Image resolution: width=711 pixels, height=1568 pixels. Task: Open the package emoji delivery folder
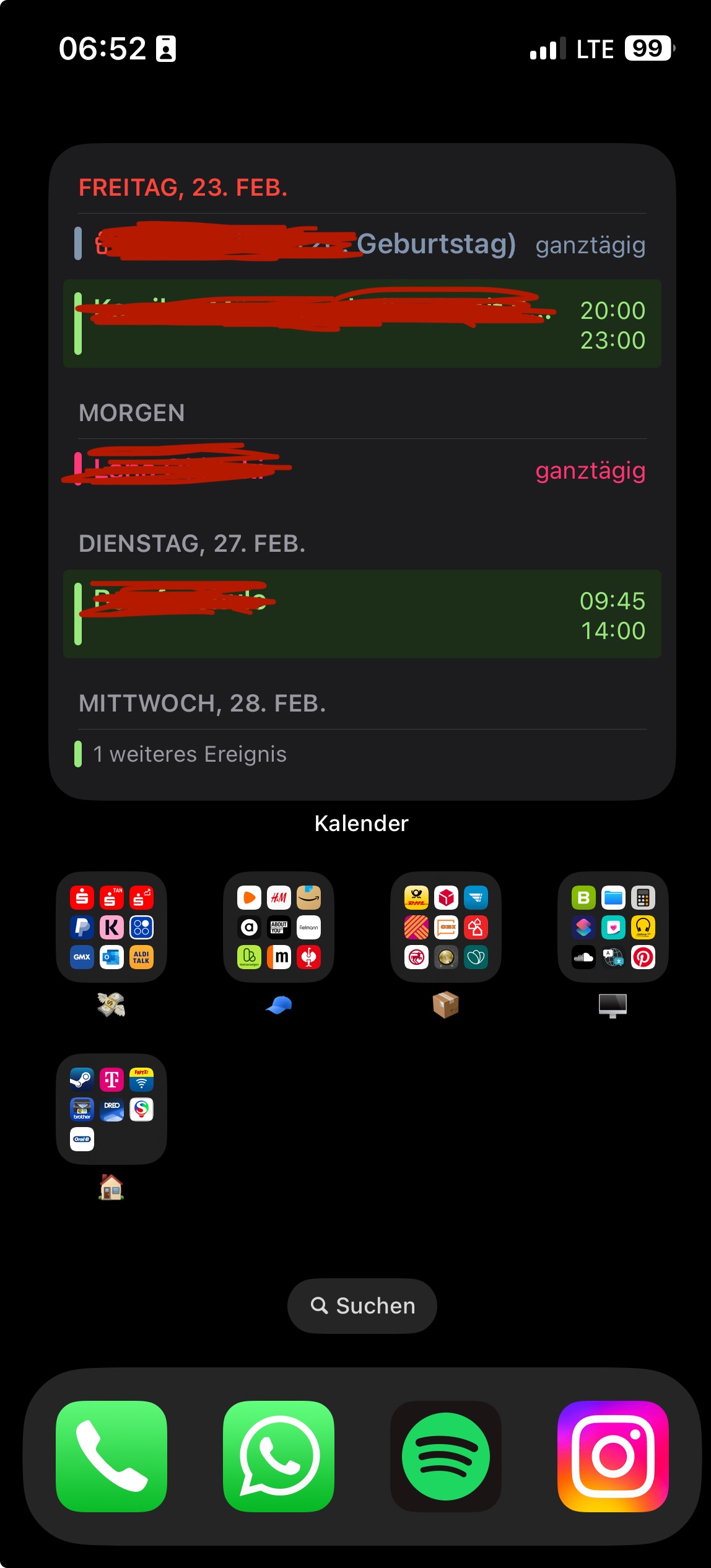pyautogui.click(x=446, y=927)
